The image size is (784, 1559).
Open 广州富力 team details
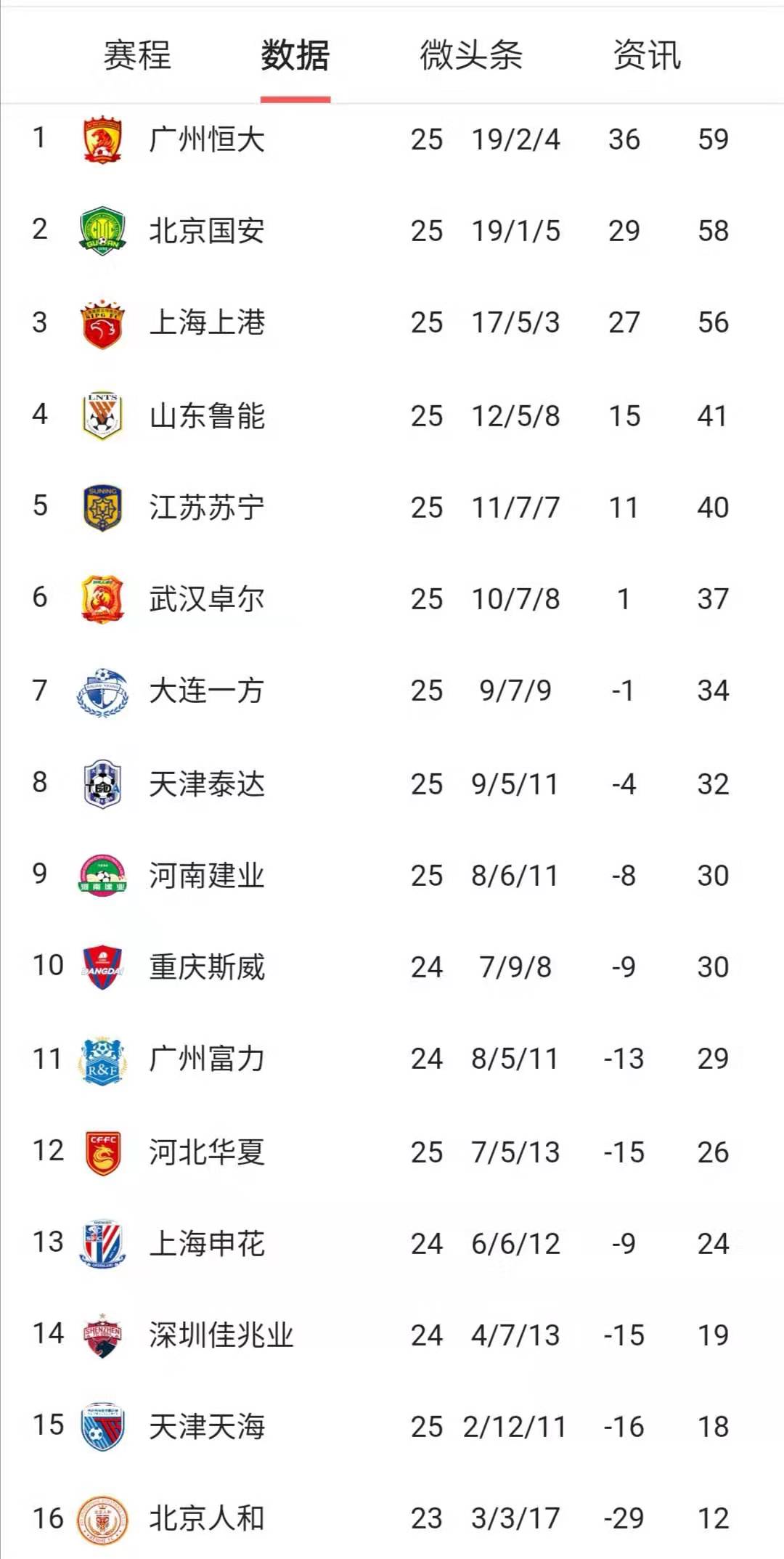(207, 1059)
